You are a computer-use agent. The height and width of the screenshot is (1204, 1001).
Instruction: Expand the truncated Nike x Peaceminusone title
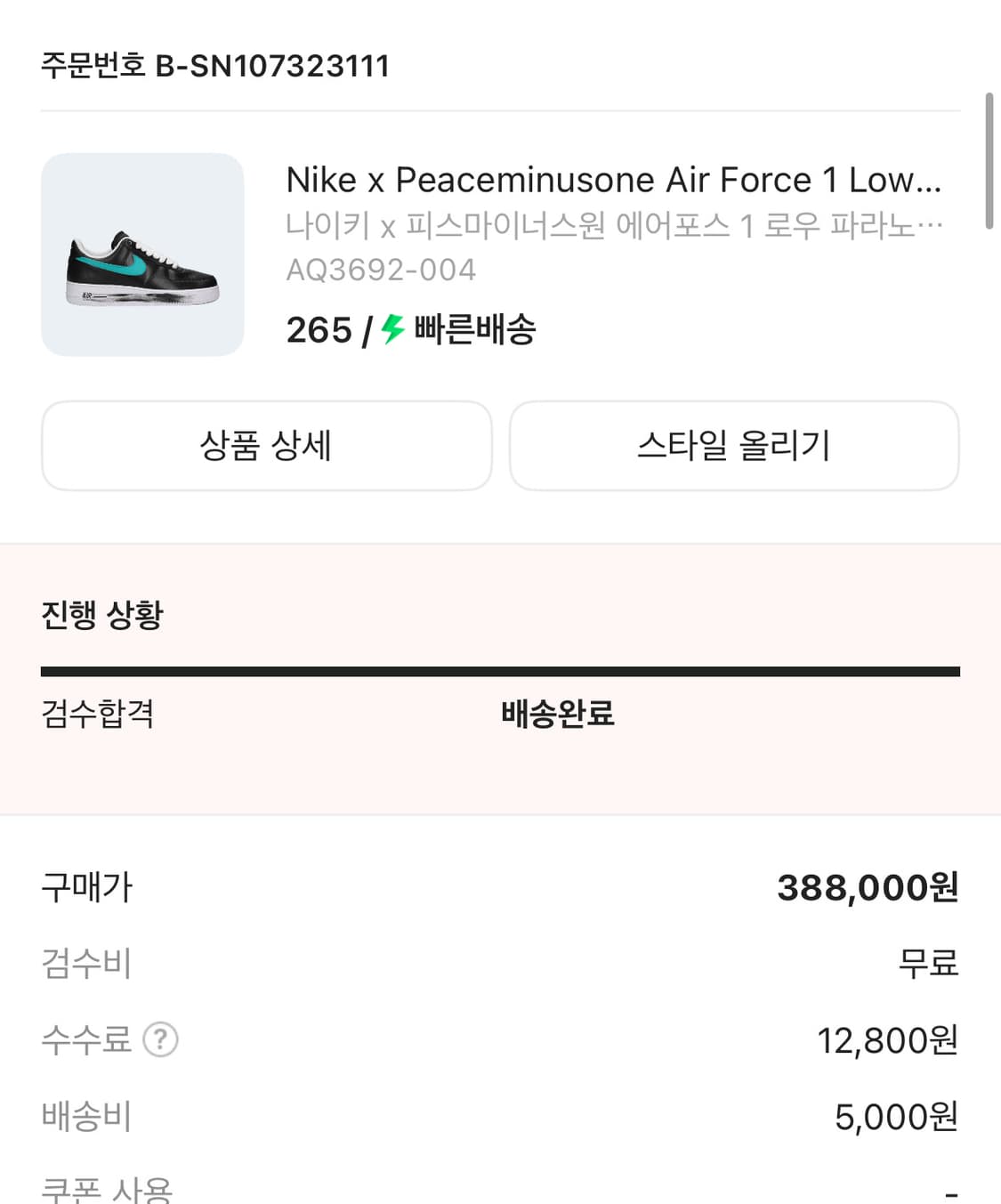tap(614, 180)
